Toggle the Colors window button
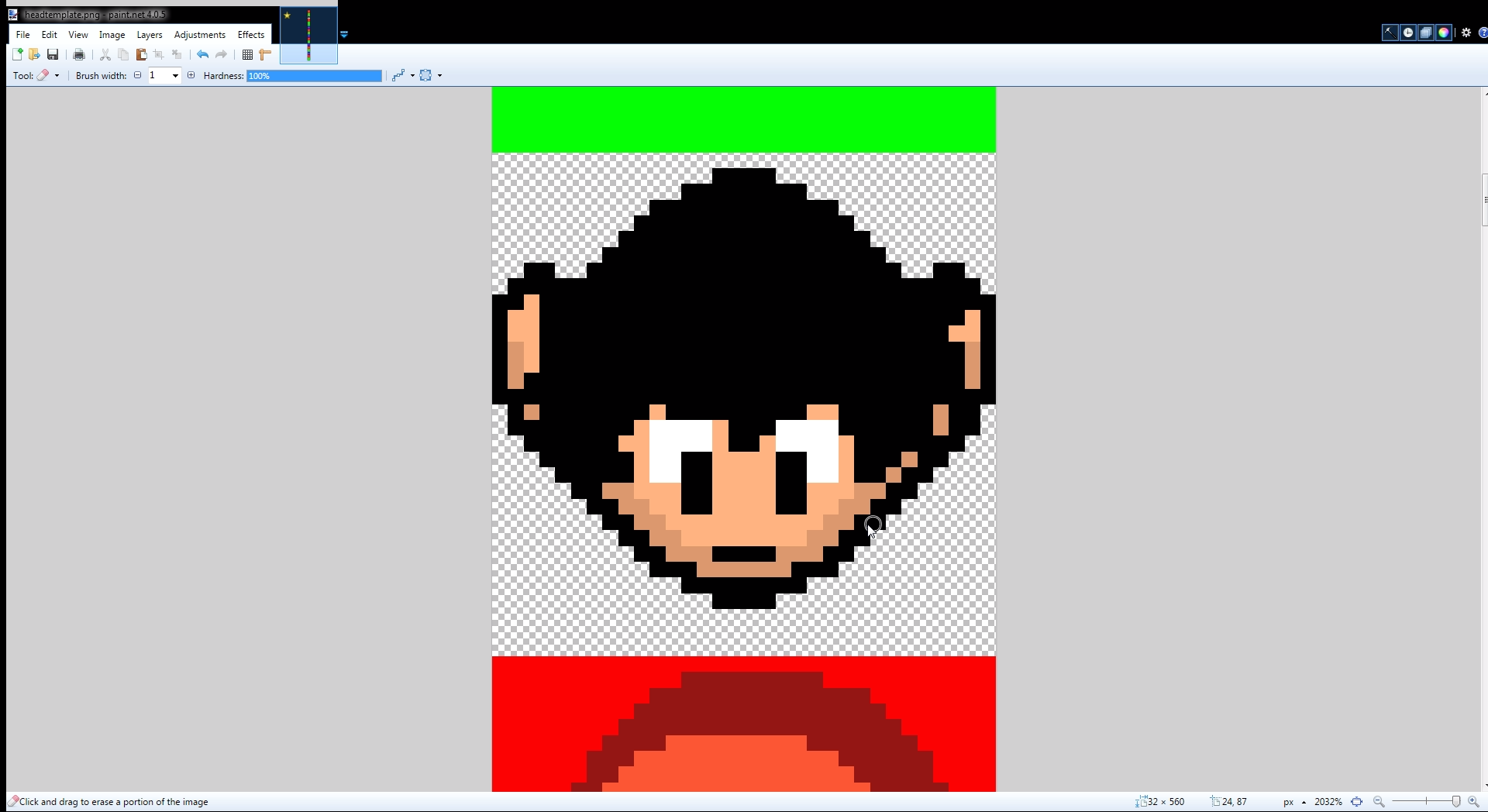The width and height of the screenshot is (1488, 812). pos(1444,33)
